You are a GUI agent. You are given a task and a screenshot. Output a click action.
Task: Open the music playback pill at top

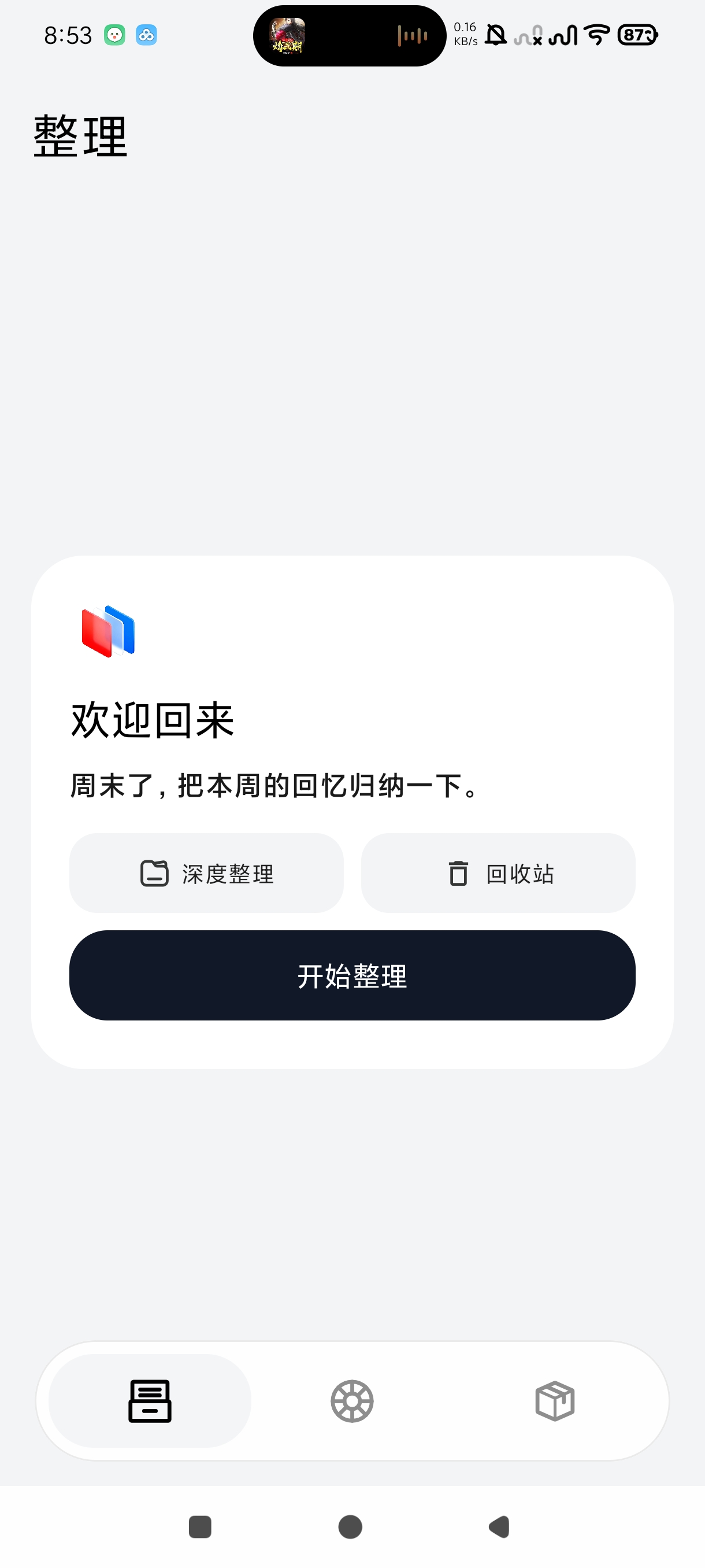(x=350, y=36)
